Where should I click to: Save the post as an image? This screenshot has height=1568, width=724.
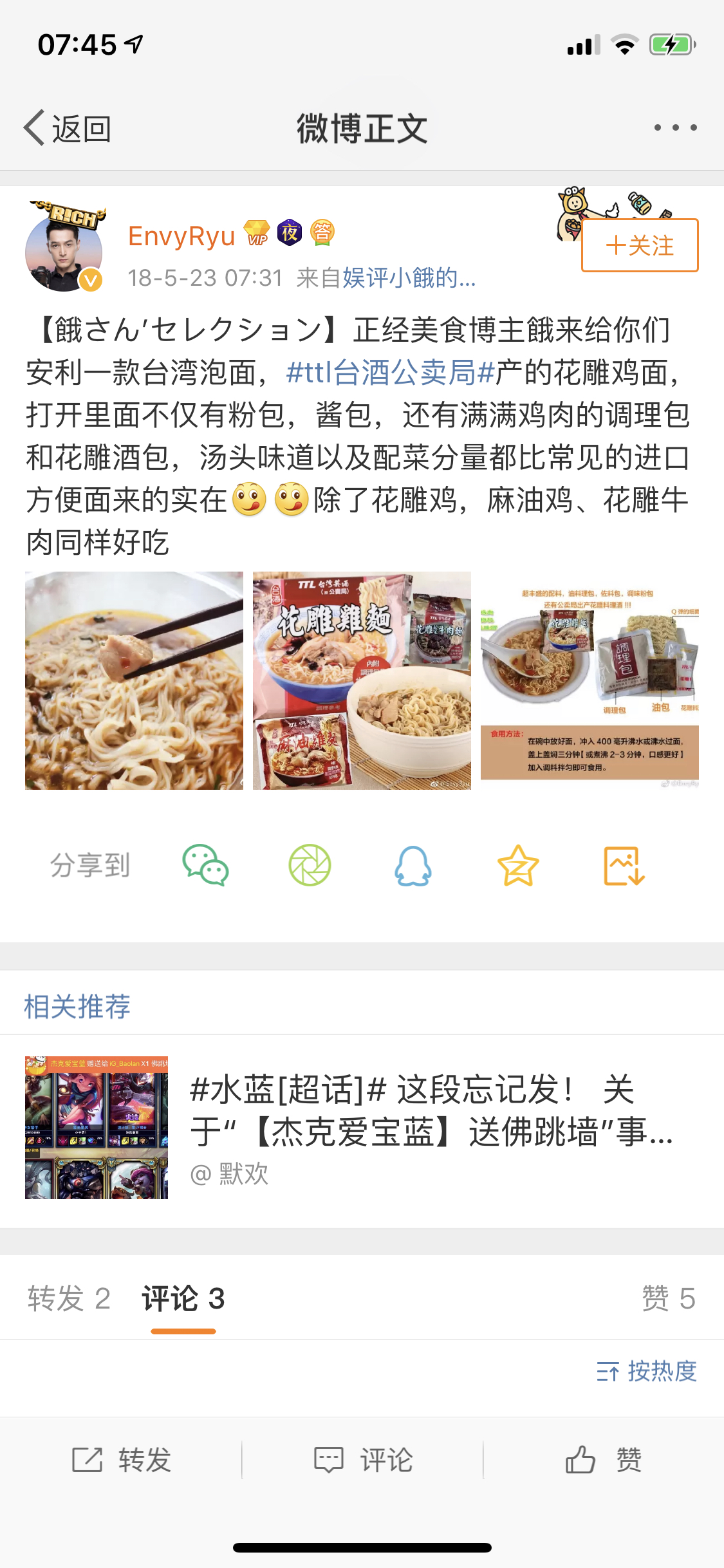(624, 866)
